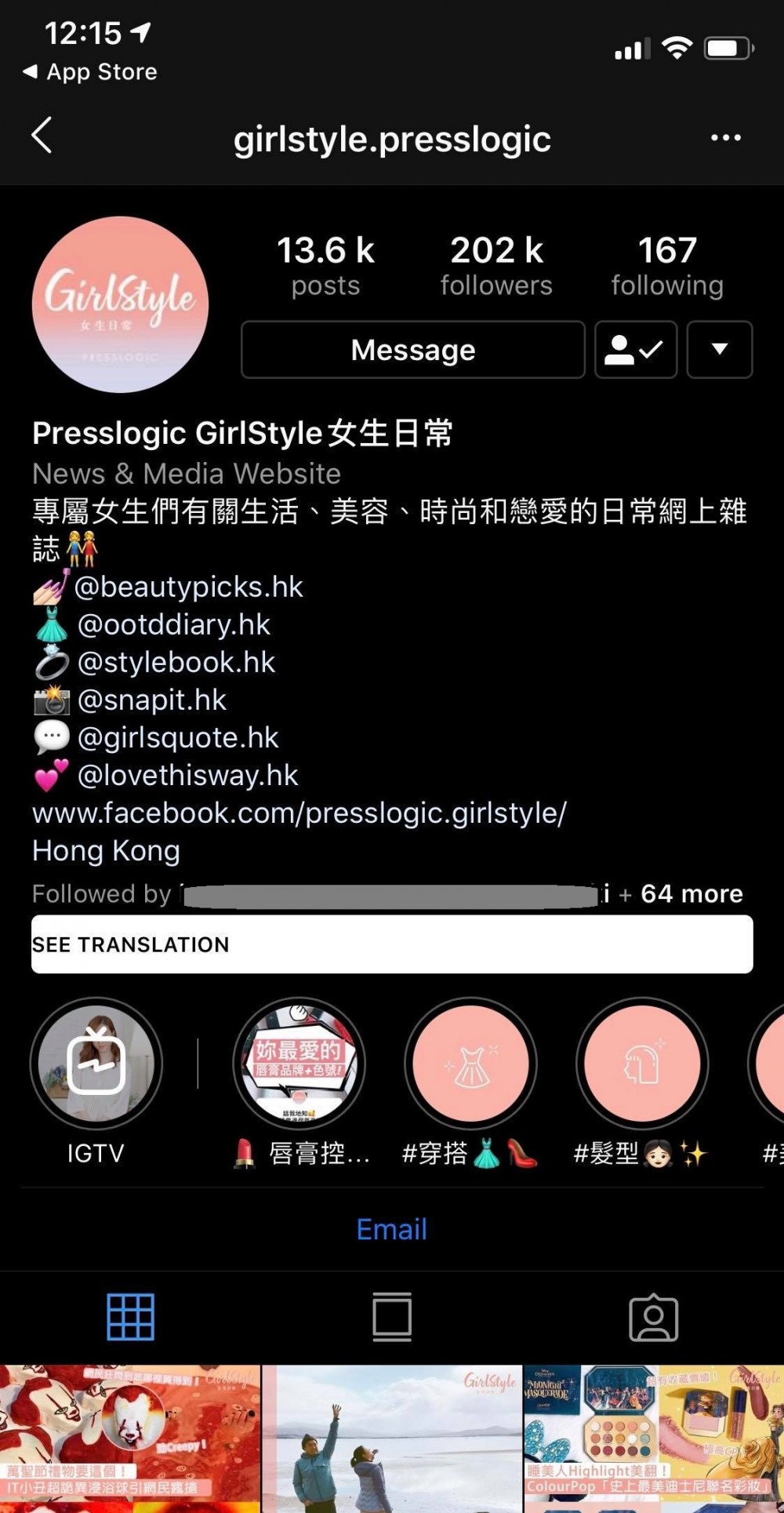Open the IGTV highlight
Viewport: 784px width, 1513px height.
(96, 1064)
